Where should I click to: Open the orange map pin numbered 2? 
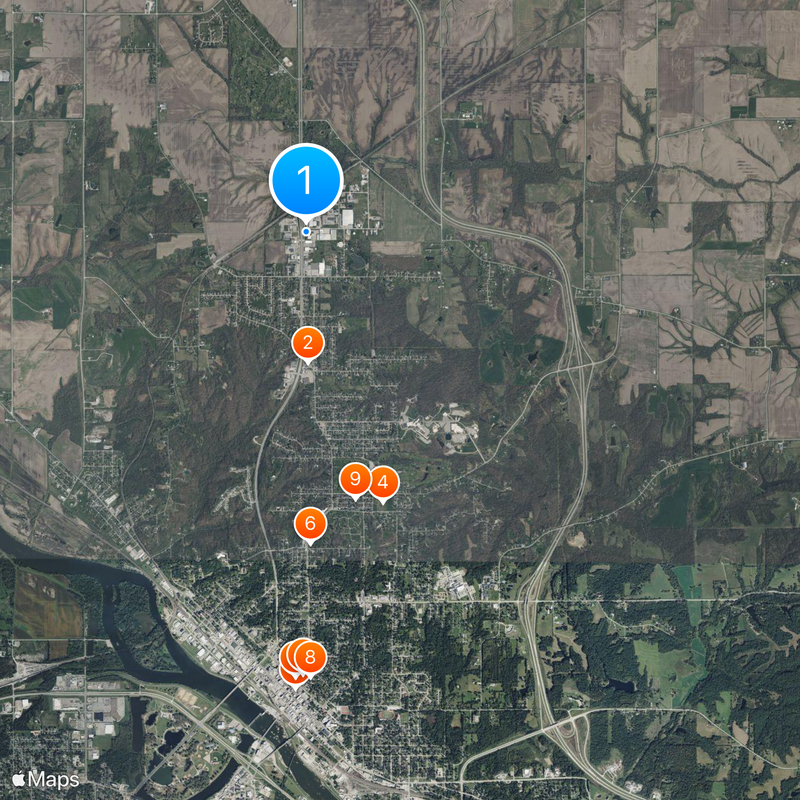pyautogui.click(x=308, y=343)
